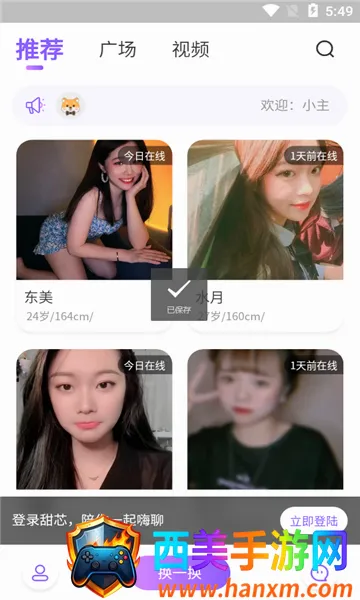Select the 推荐 tab
360x600 pixels.
pyautogui.click(x=40, y=50)
